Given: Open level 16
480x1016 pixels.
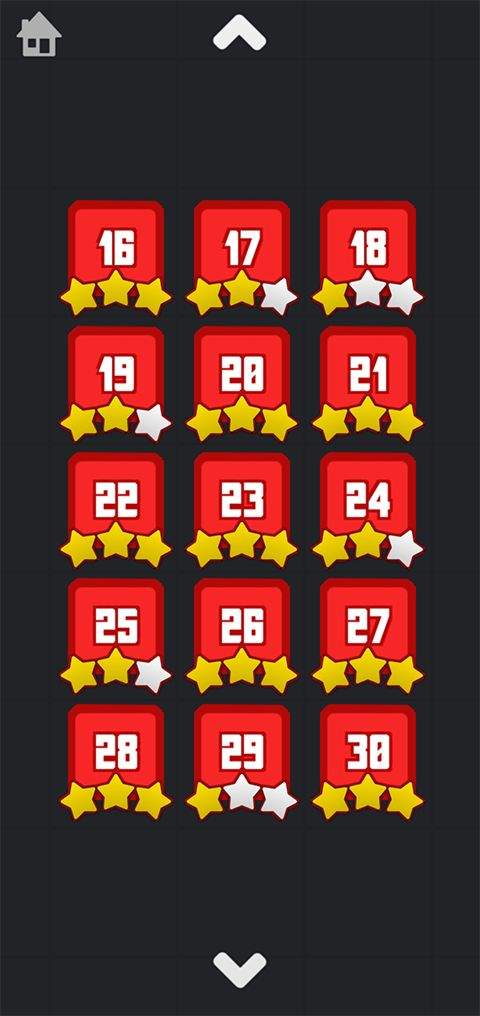Looking at the screenshot, I should 116,257.
